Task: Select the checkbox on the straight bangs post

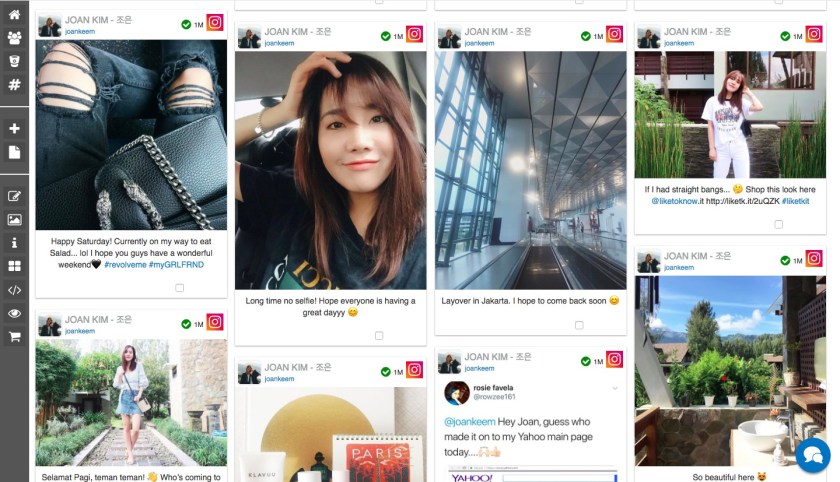Action: pos(778,224)
